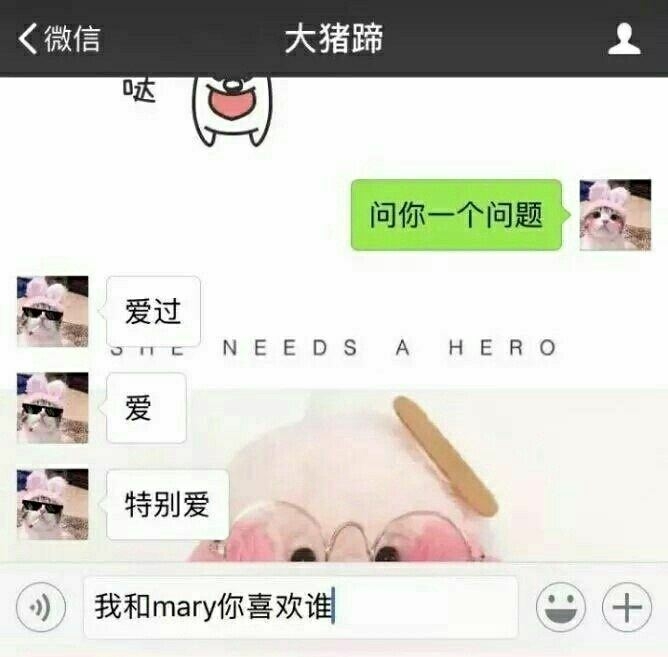Open the plus attachments menu
Image resolution: width=668 pixels, height=657 pixels.
(627, 607)
